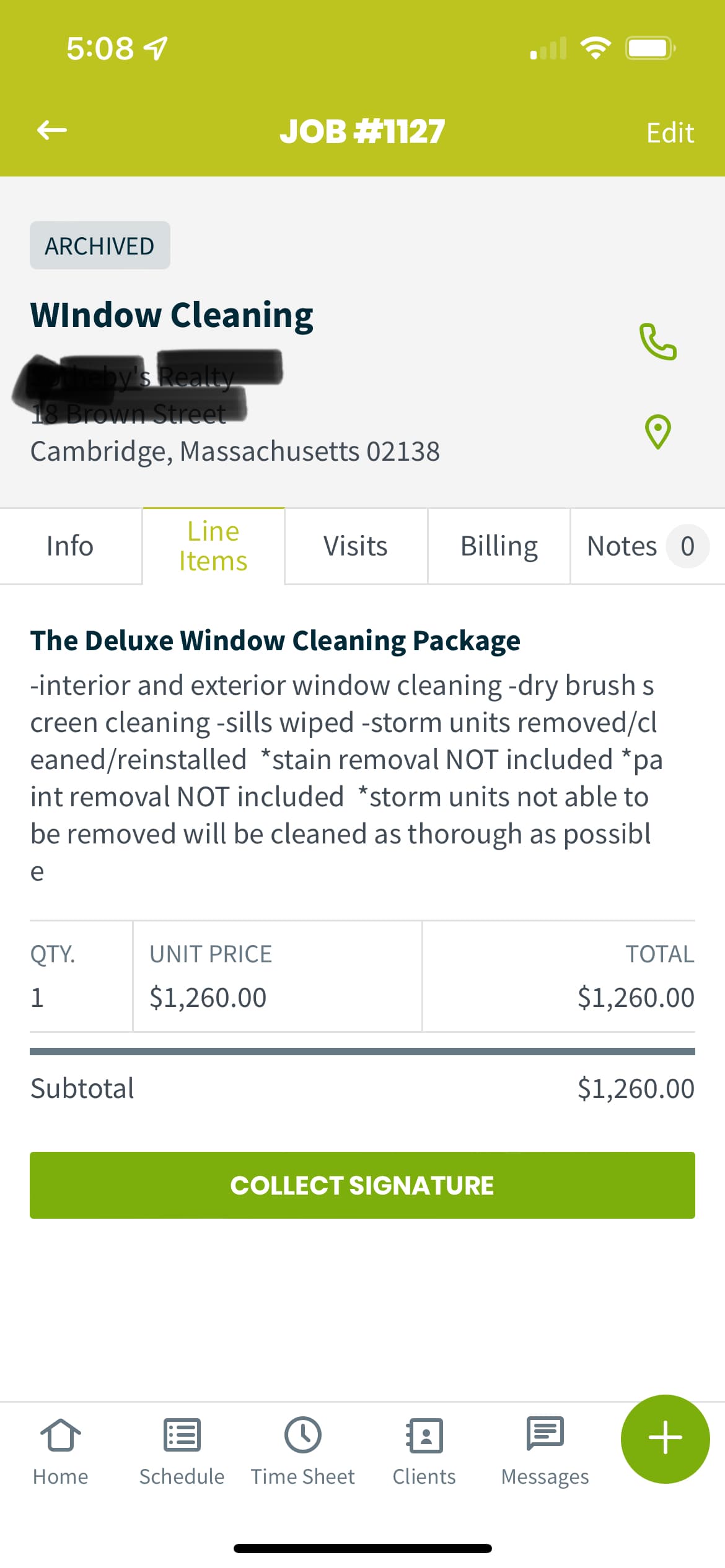View the Notes tab
This screenshot has width=725, height=1568.
[648, 546]
